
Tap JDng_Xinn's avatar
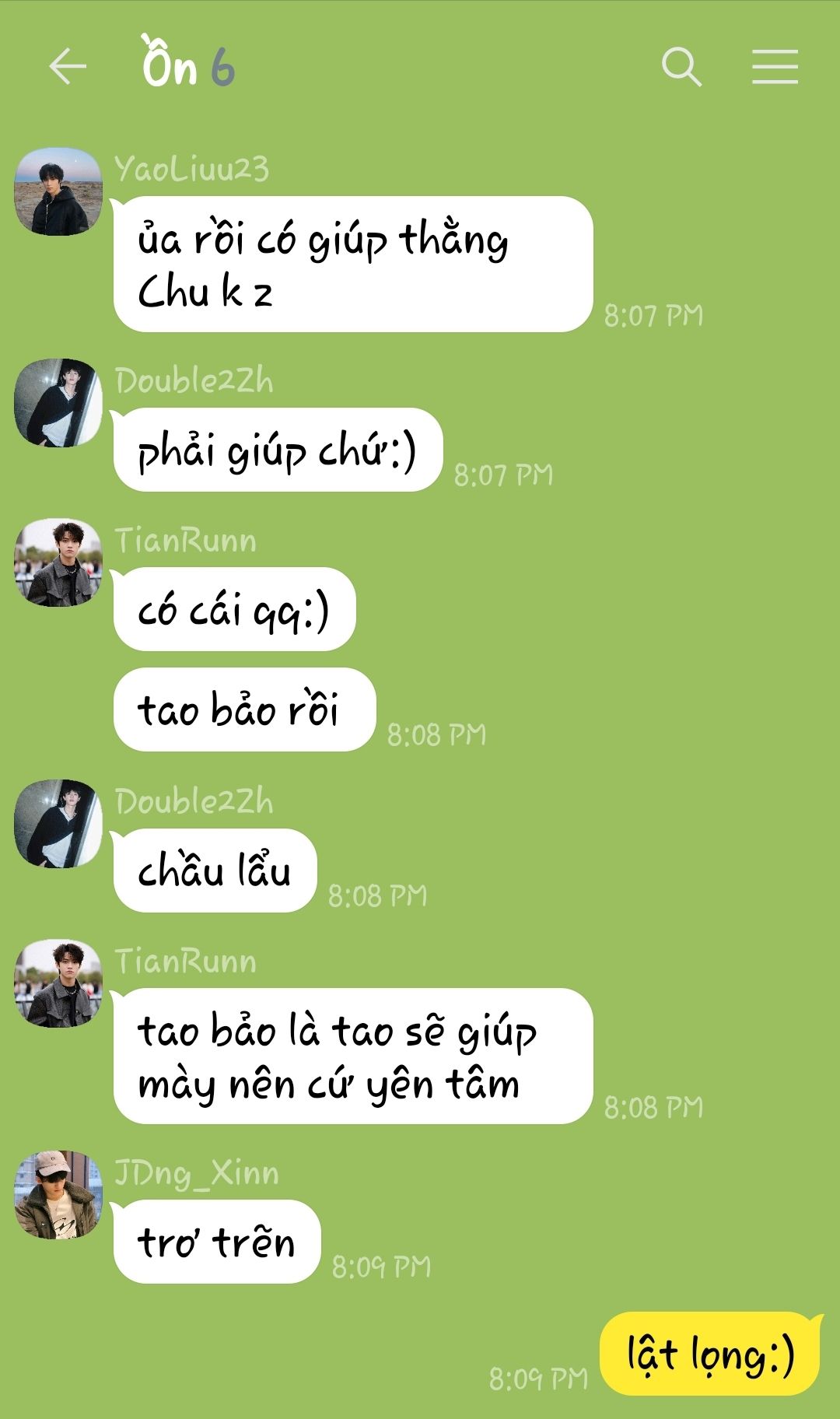coord(58,1195)
